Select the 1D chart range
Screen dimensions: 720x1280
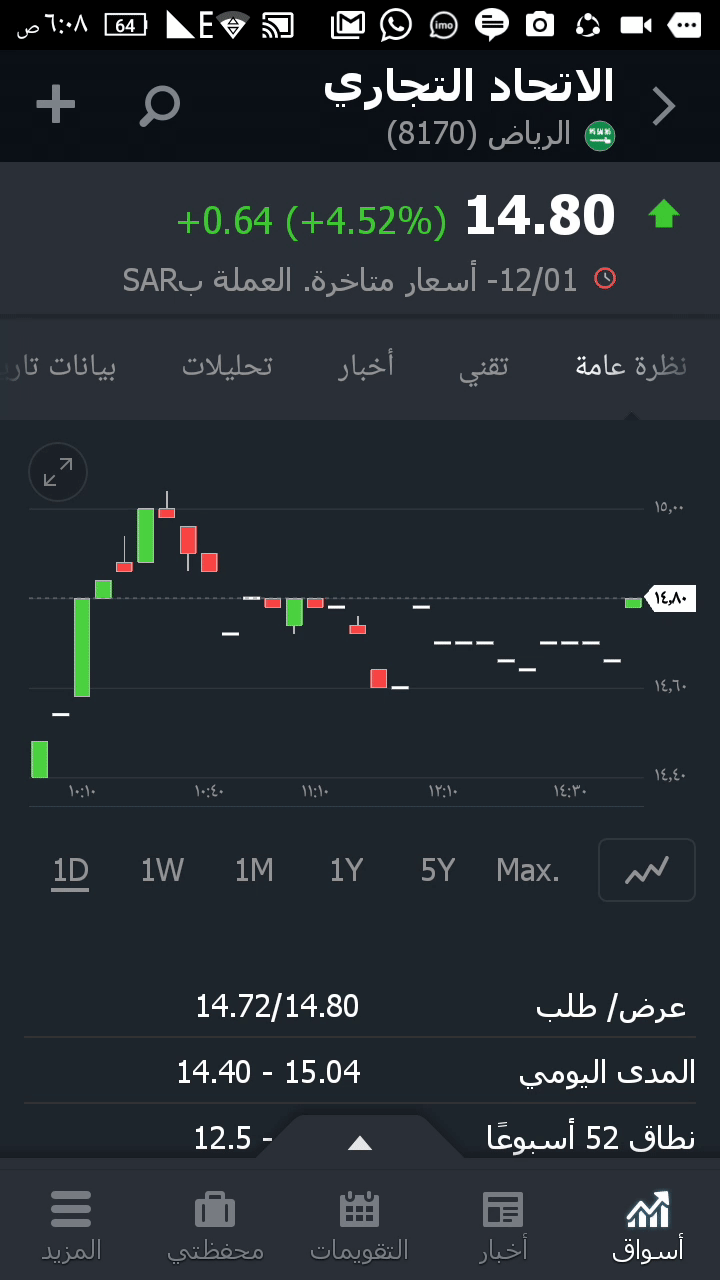(x=71, y=871)
